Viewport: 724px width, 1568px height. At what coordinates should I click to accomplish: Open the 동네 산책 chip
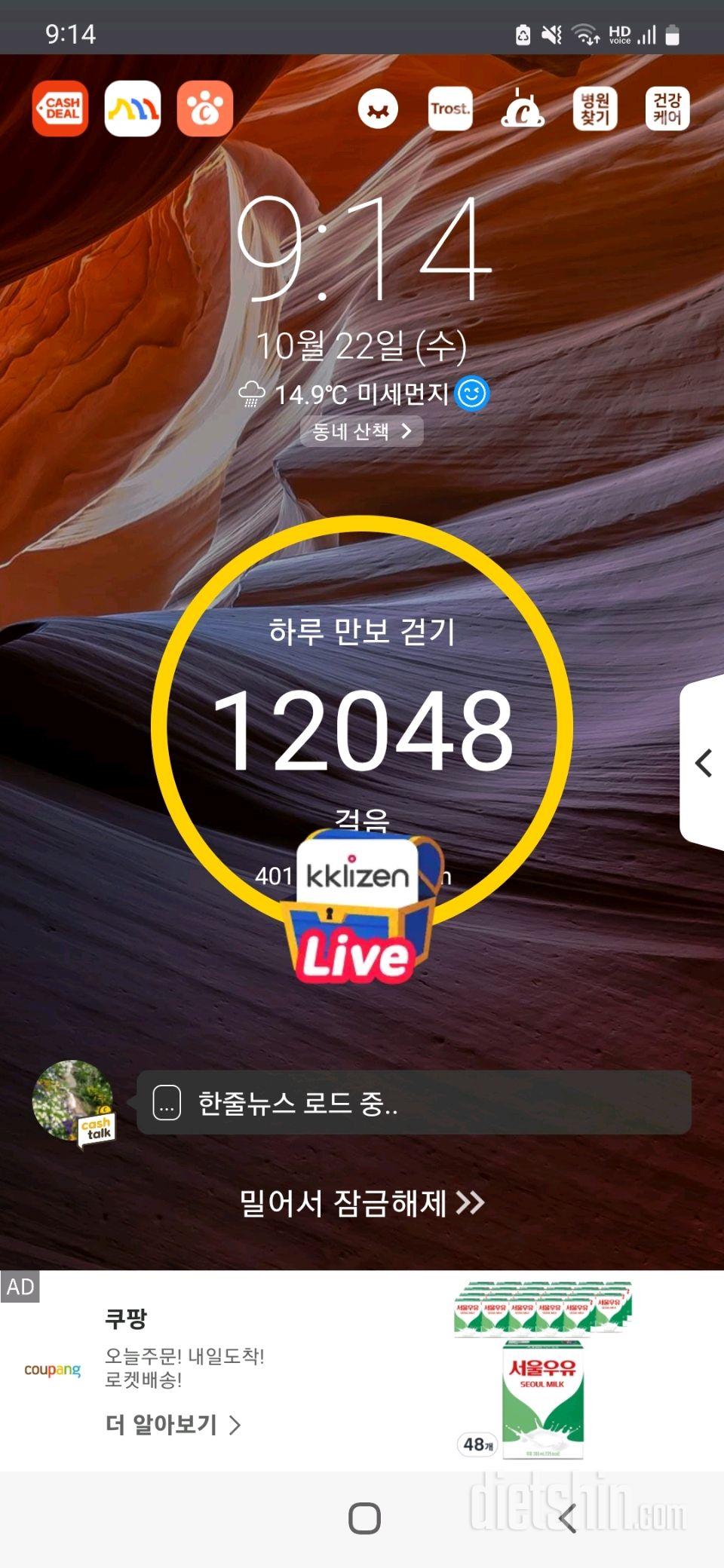[x=362, y=431]
